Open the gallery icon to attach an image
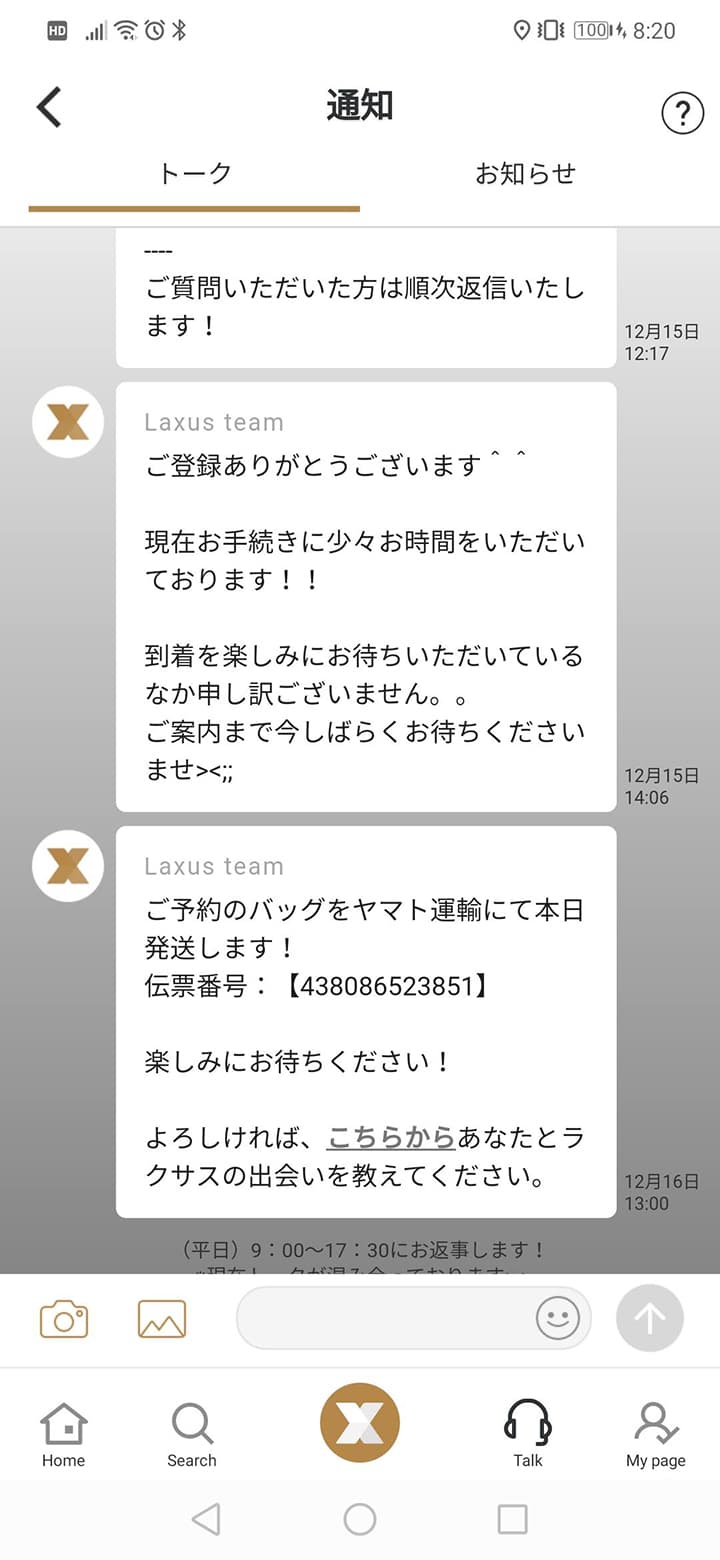Screen dimensions: 720x1560 161,1318
